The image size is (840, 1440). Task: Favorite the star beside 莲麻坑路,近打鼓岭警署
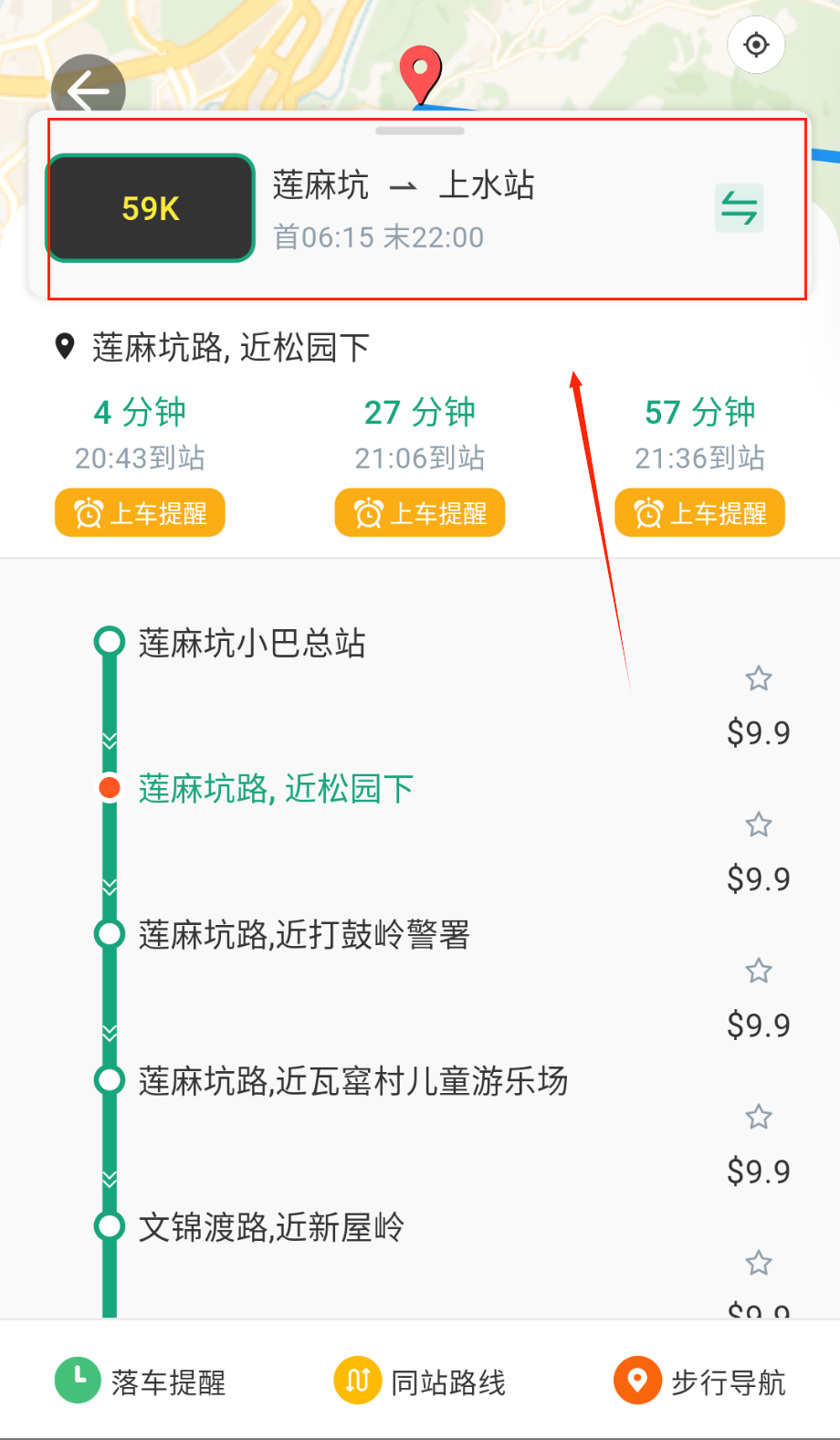(759, 971)
